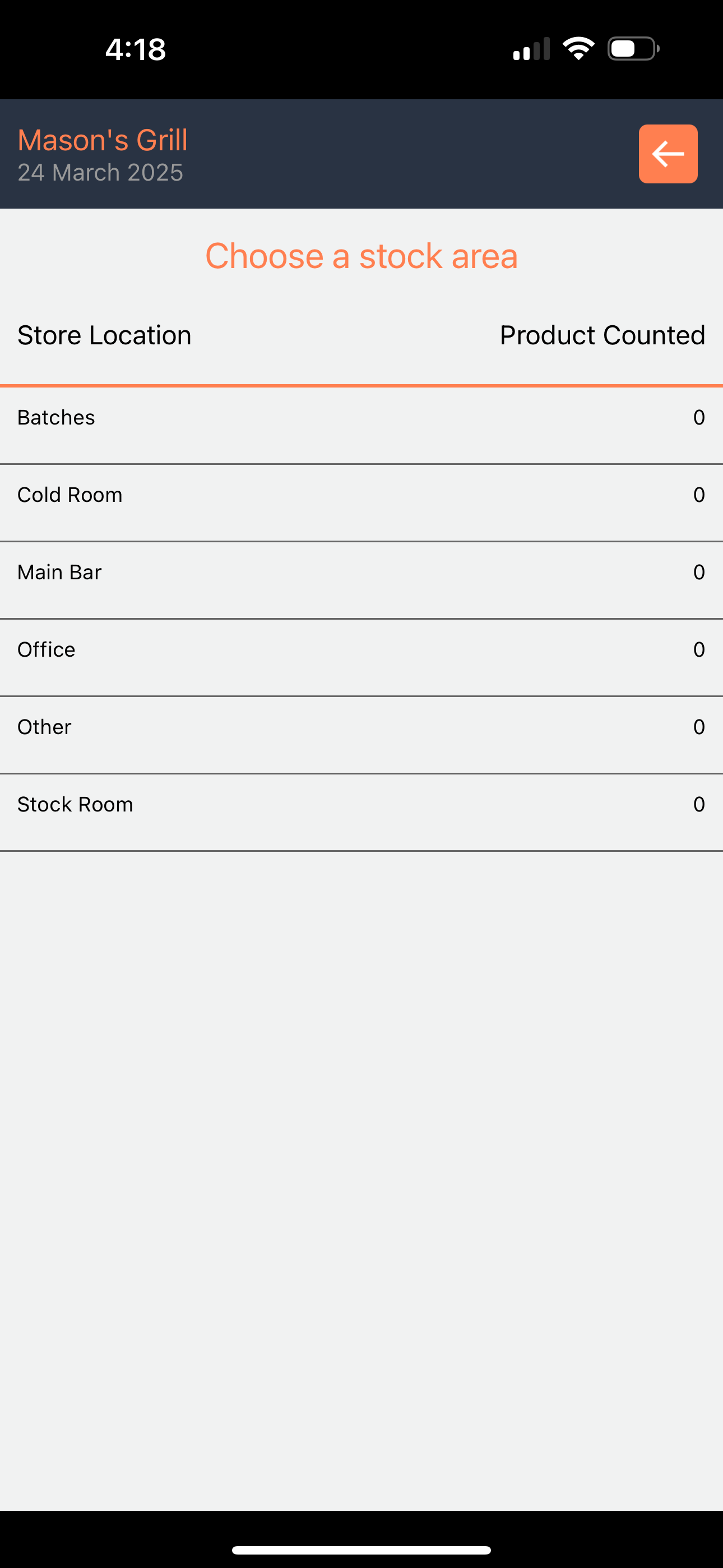Open the Batches stock area
The image size is (723, 1568).
[x=361, y=425]
